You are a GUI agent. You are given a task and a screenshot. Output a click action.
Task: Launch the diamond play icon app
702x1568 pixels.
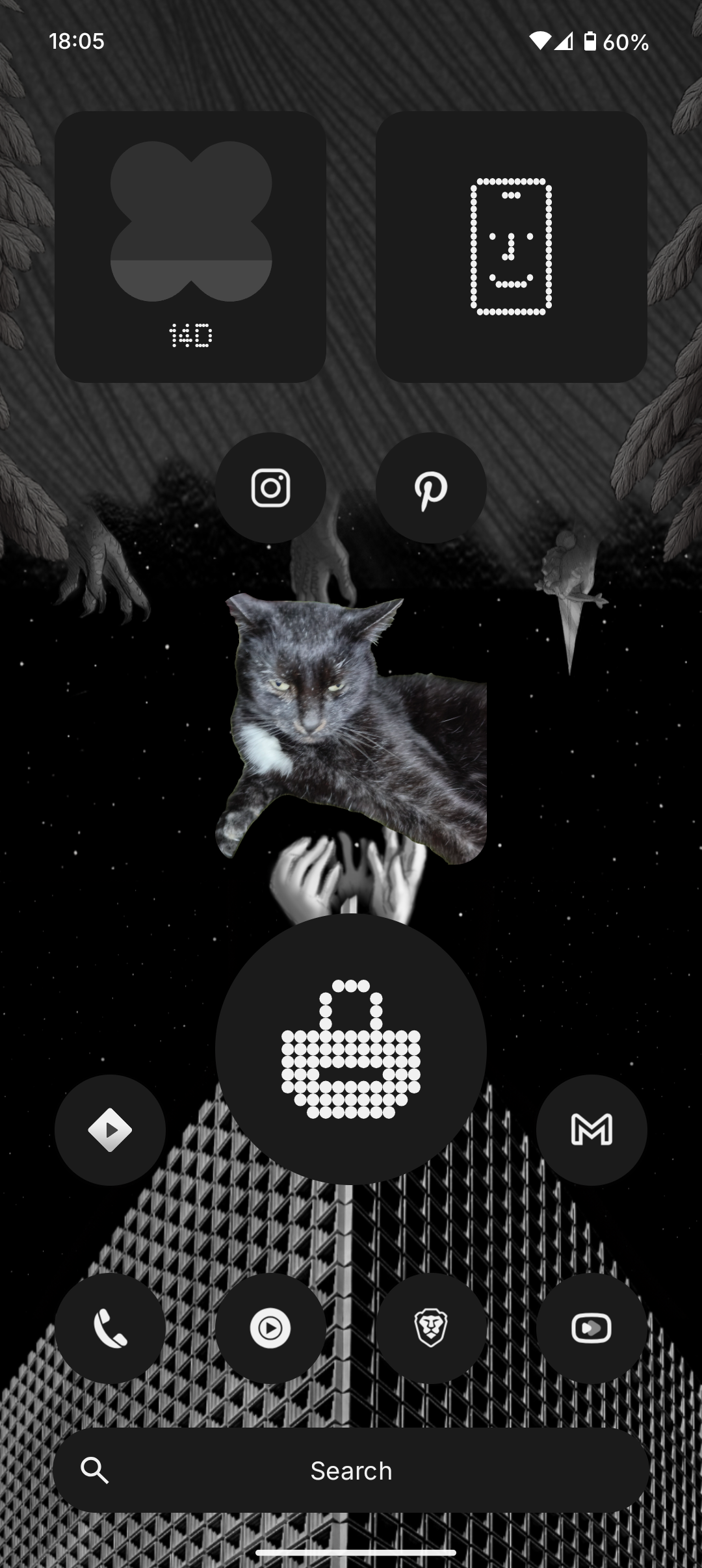[x=110, y=1130]
